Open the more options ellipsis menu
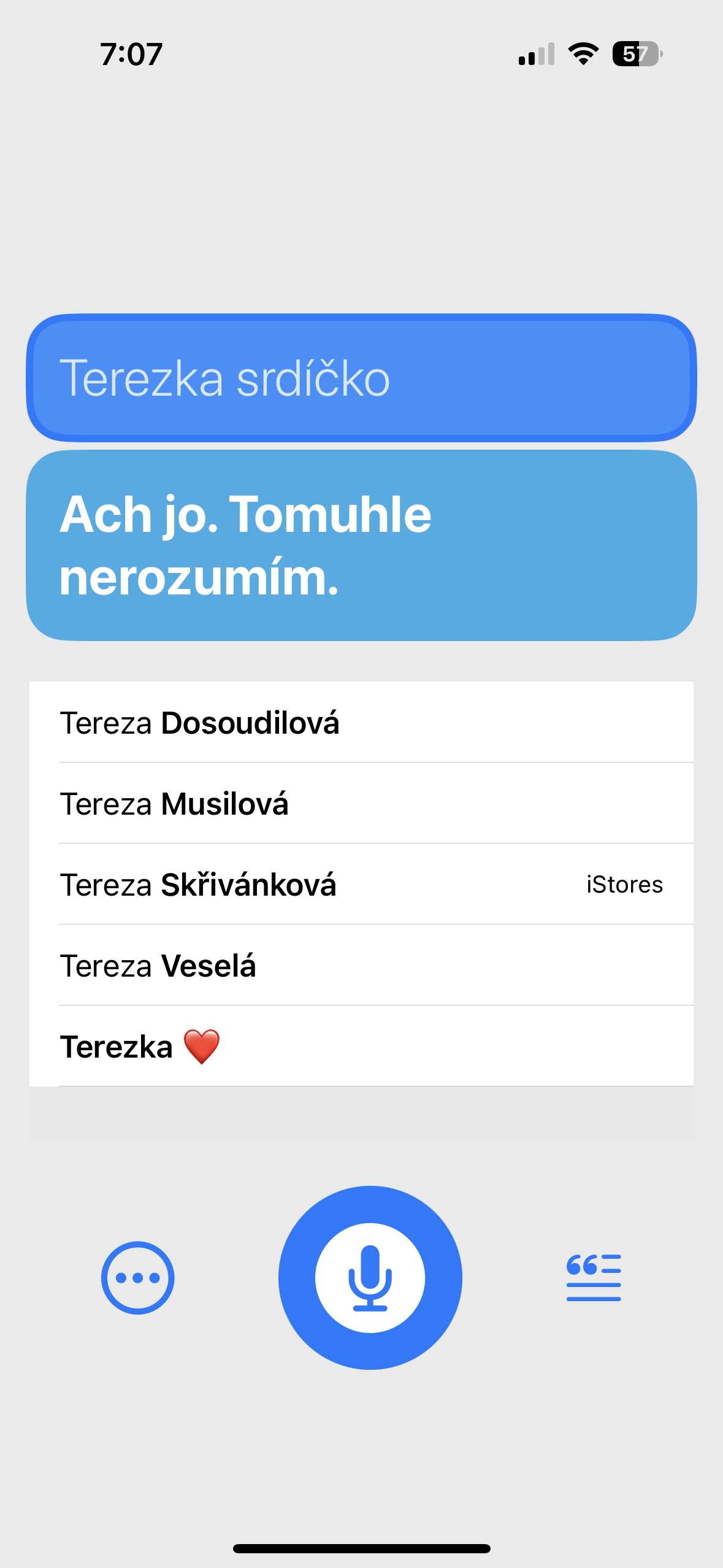 tap(138, 1277)
